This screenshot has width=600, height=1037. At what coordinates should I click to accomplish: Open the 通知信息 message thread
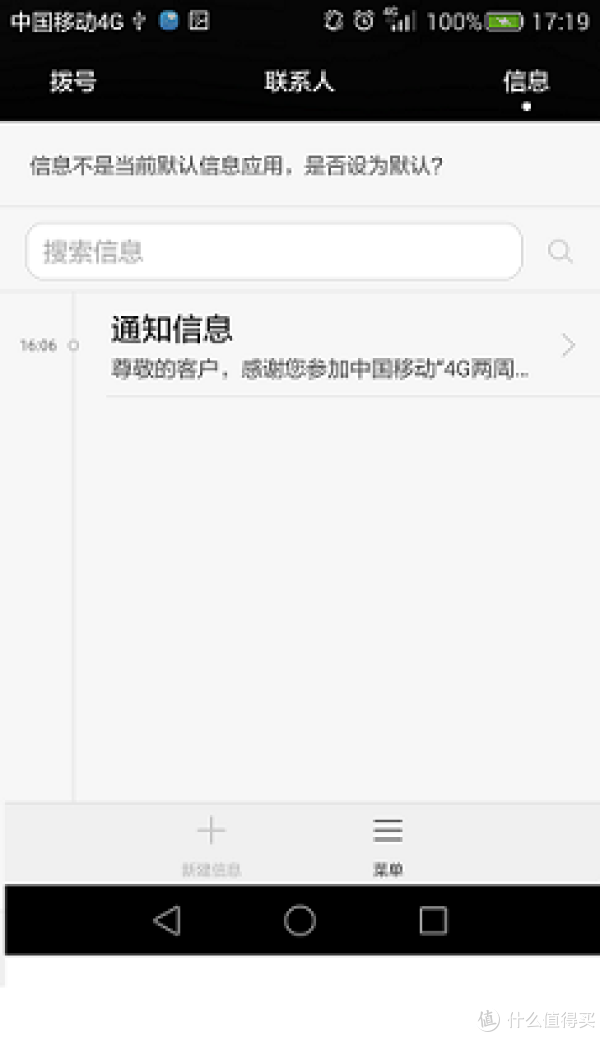(337, 345)
